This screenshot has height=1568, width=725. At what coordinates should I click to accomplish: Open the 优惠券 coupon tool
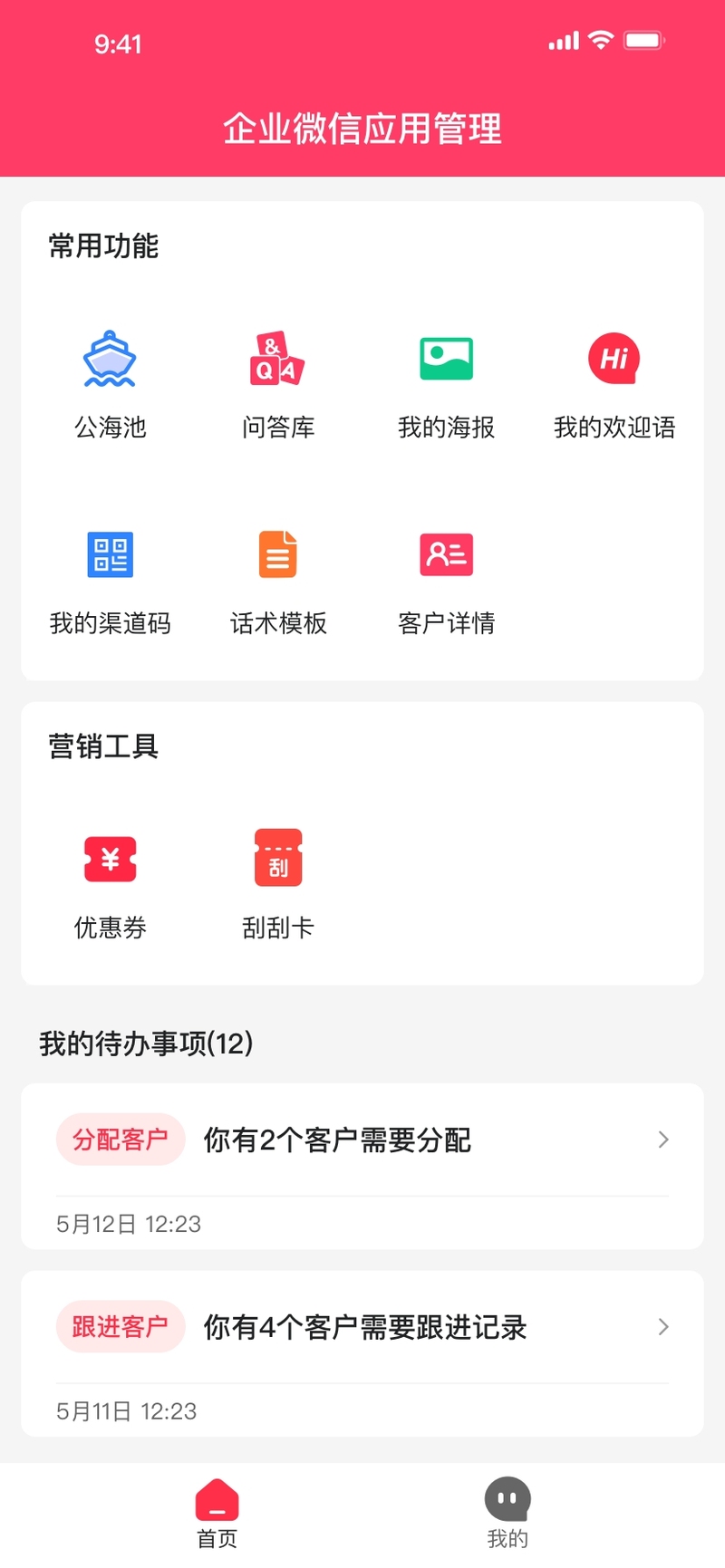(x=110, y=886)
